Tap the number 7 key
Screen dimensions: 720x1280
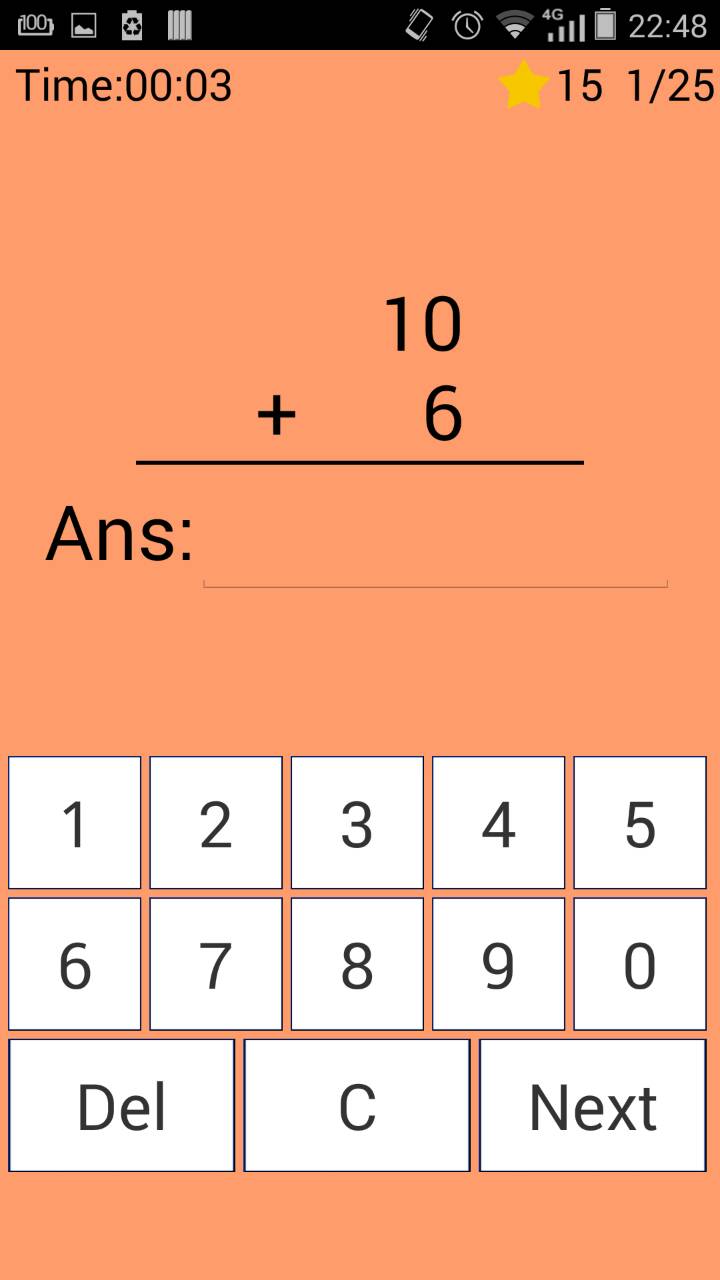click(x=216, y=964)
